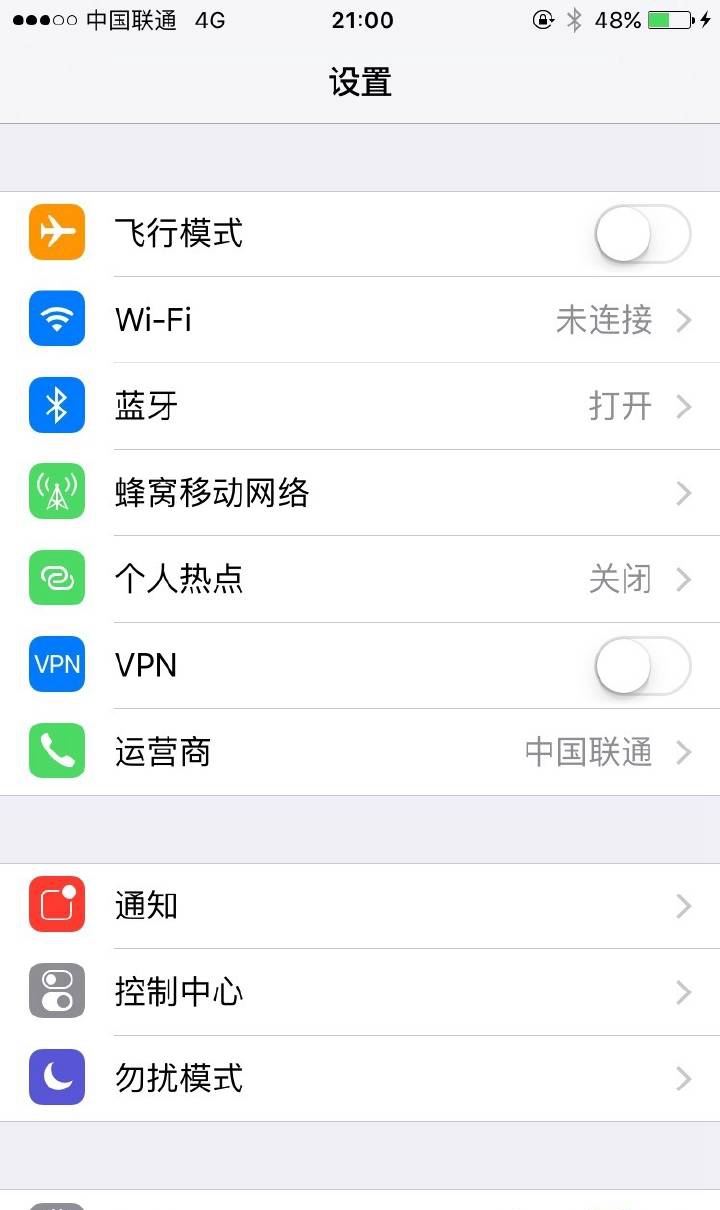This screenshot has height=1210, width=720.
Task: Tap the Do Not Disturb crescent moon icon
Action: pyautogui.click(x=56, y=1078)
